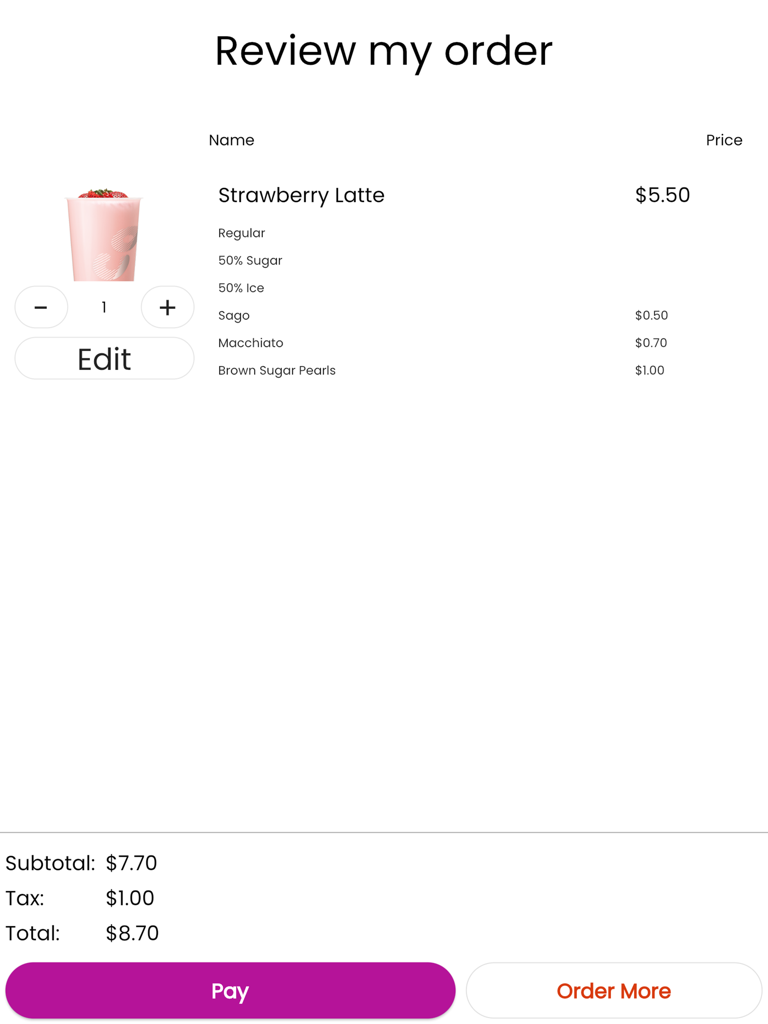Image resolution: width=768 pixels, height=1024 pixels.
Task: Click the Name column header
Action: [x=231, y=140]
